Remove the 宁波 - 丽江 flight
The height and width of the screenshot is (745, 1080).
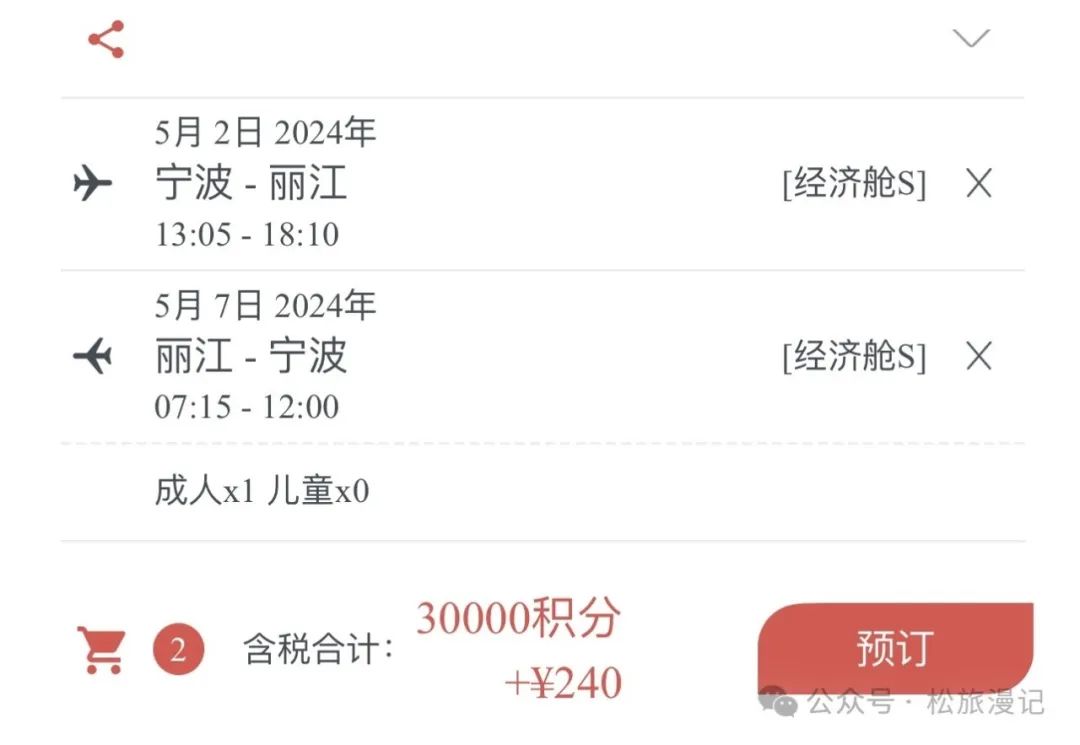click(978, 183)
